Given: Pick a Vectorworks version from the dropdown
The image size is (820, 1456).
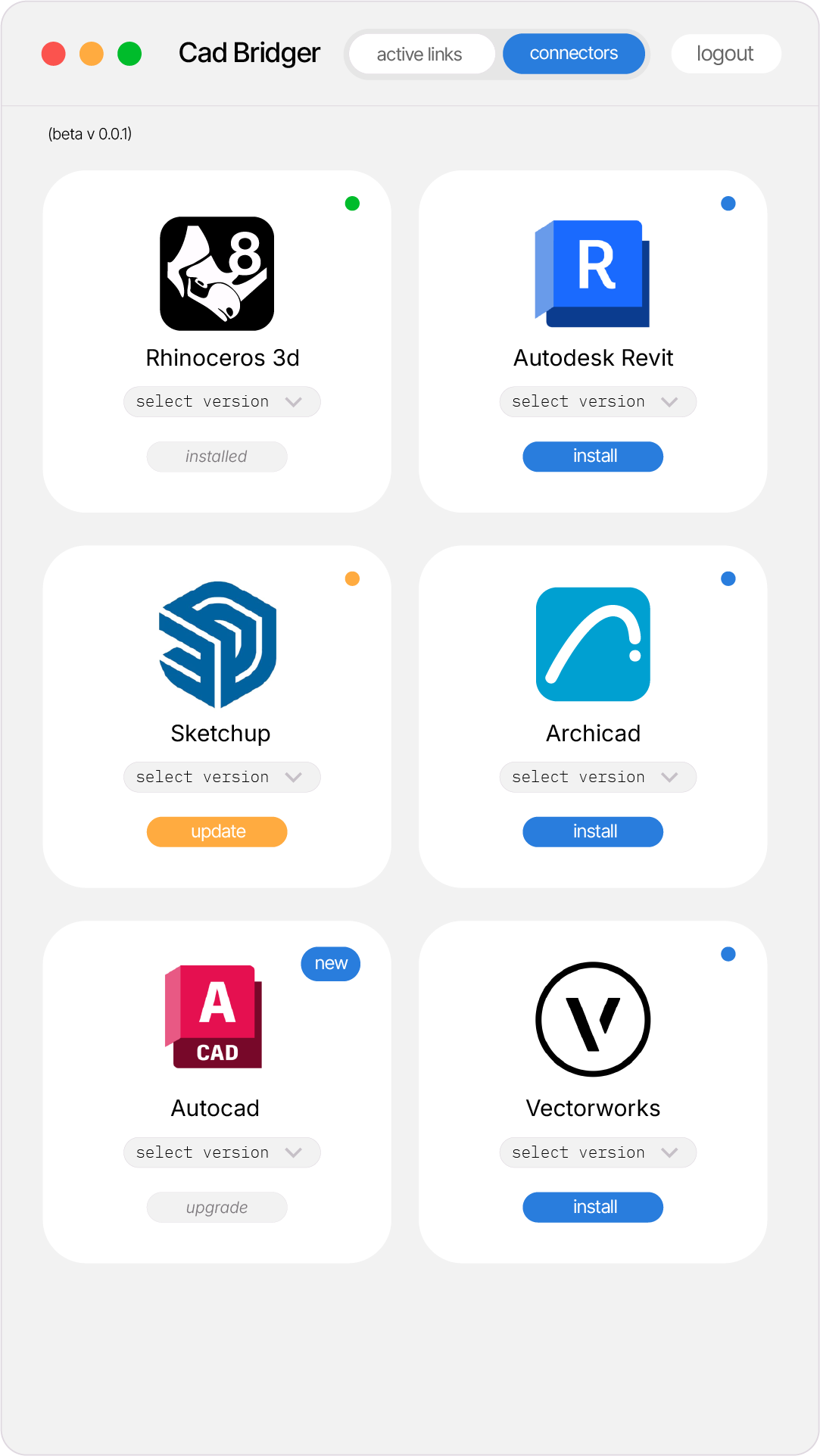Looking at the screenshot, I should click(598, 1152).
